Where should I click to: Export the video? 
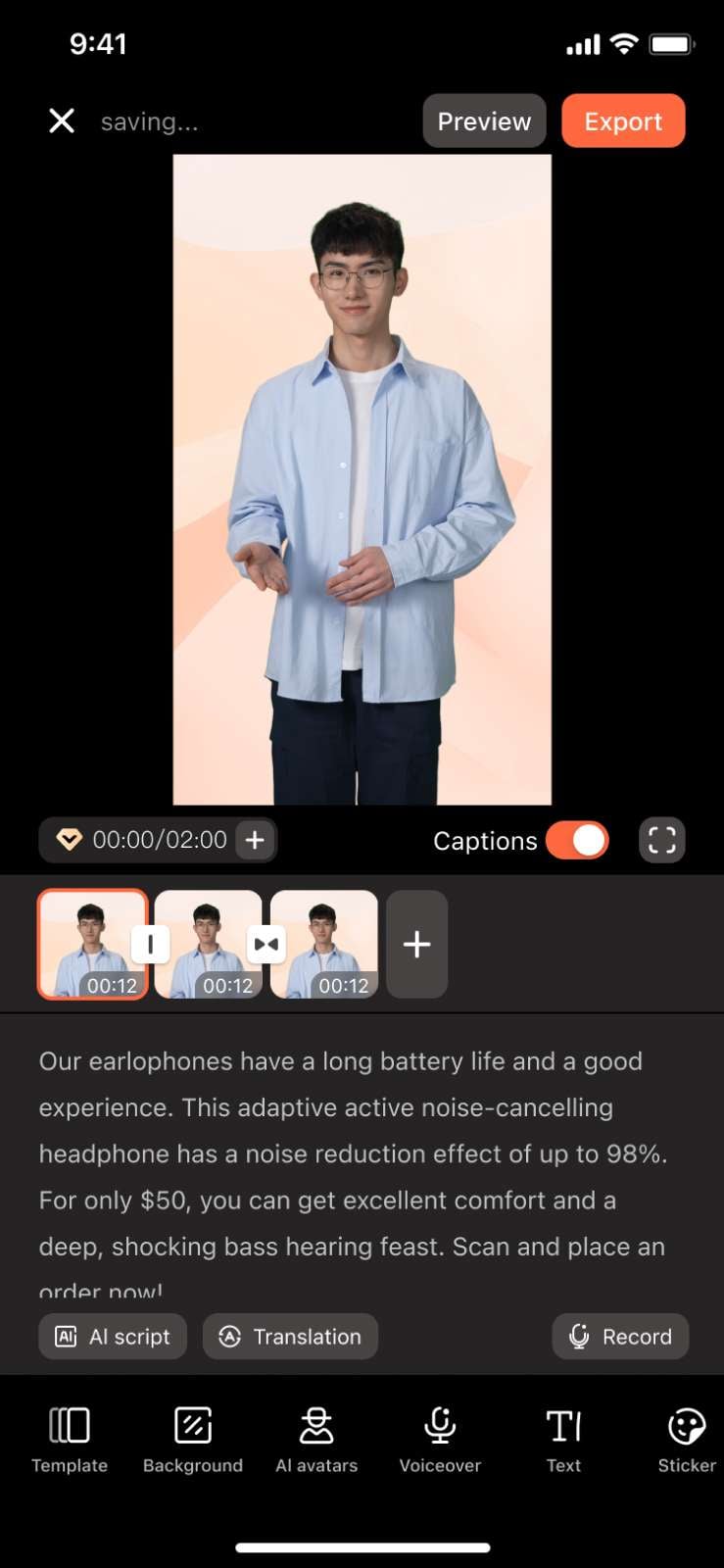(623, 121)
